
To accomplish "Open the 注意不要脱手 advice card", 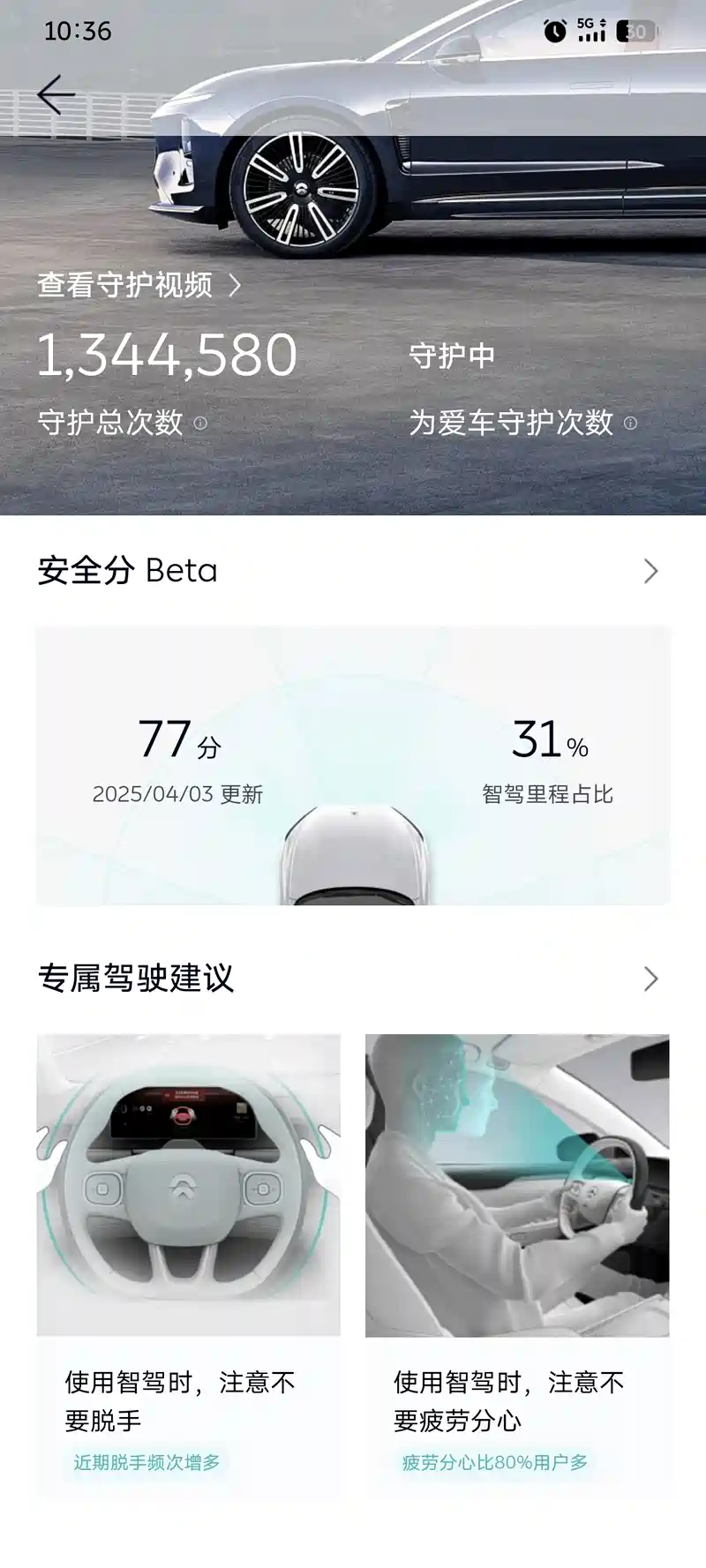I will coord(188,1264).
